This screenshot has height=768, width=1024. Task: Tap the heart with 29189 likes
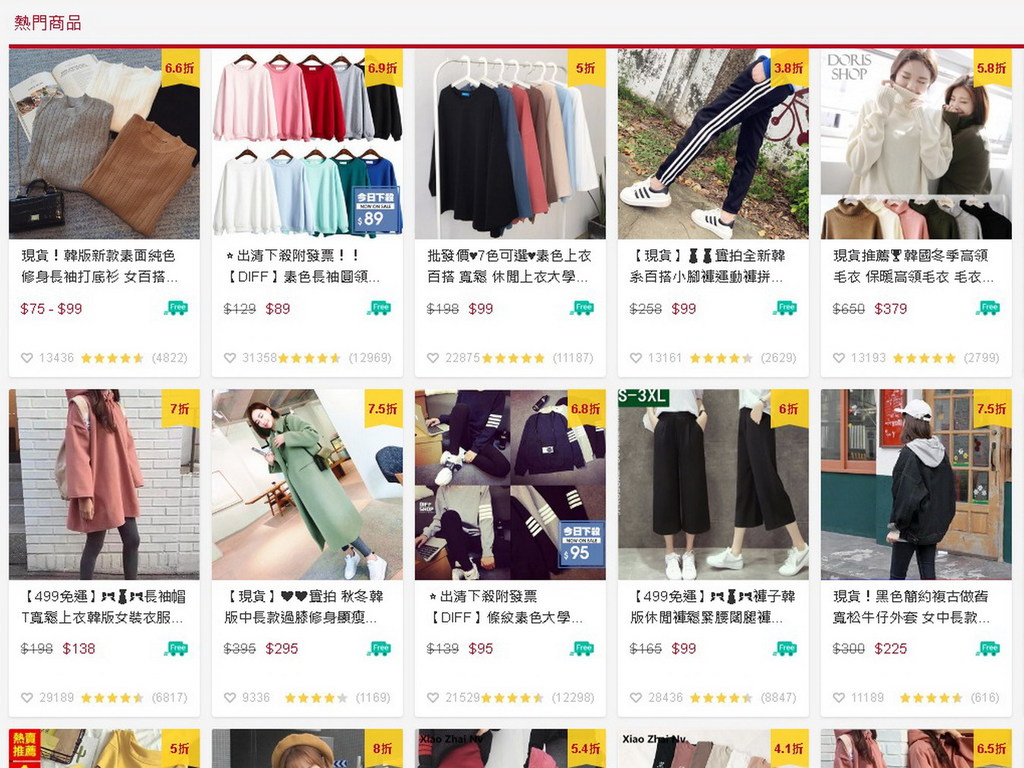click(27, 698)
